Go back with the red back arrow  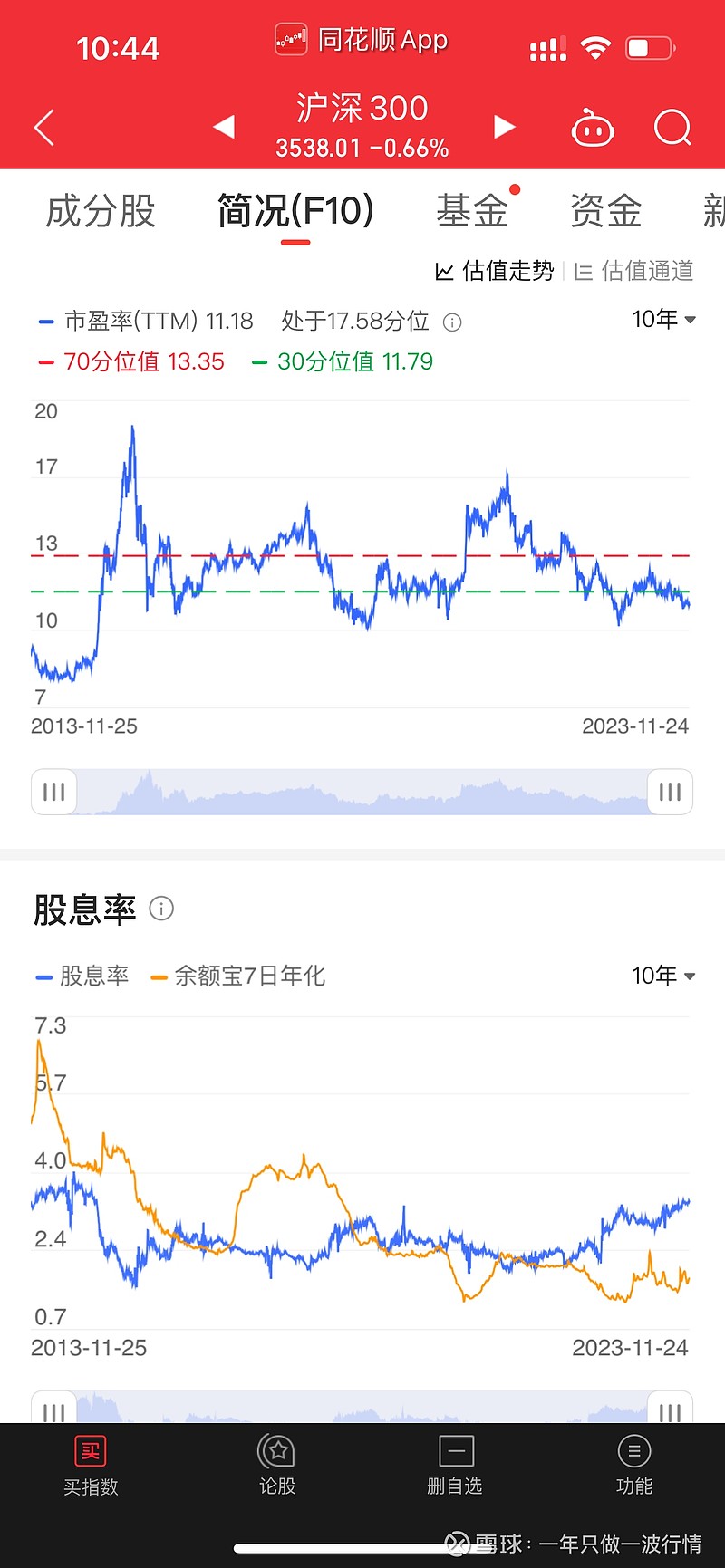(x=43, y=128)
